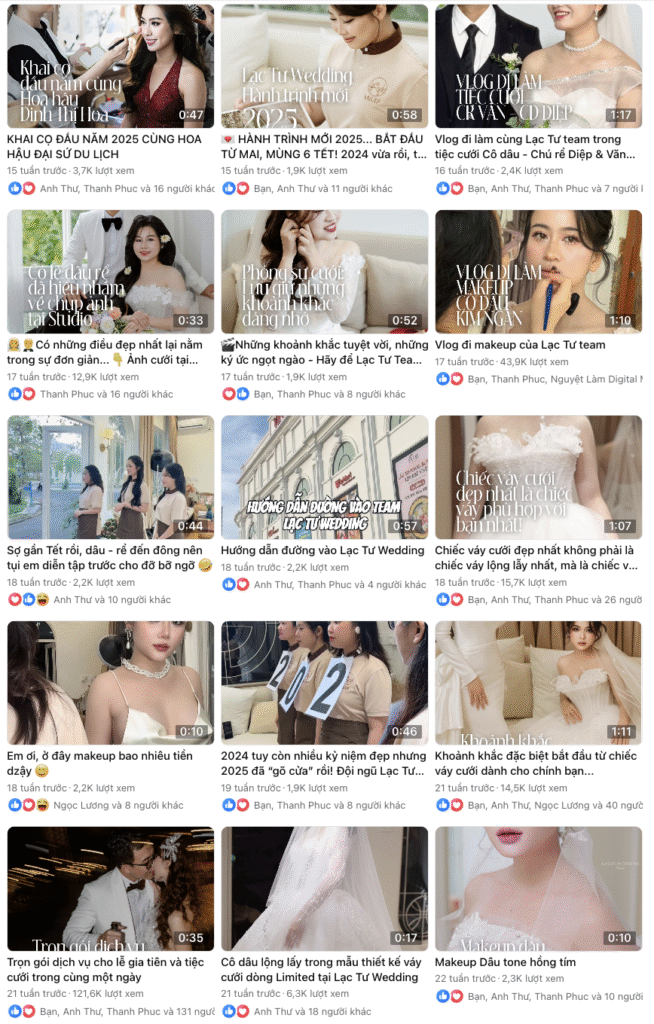This screenshot has width=654, height=1024.
Task: Play the Cô dâu lộng lẫy Limited dress video
Action: (x=324, y=888)
